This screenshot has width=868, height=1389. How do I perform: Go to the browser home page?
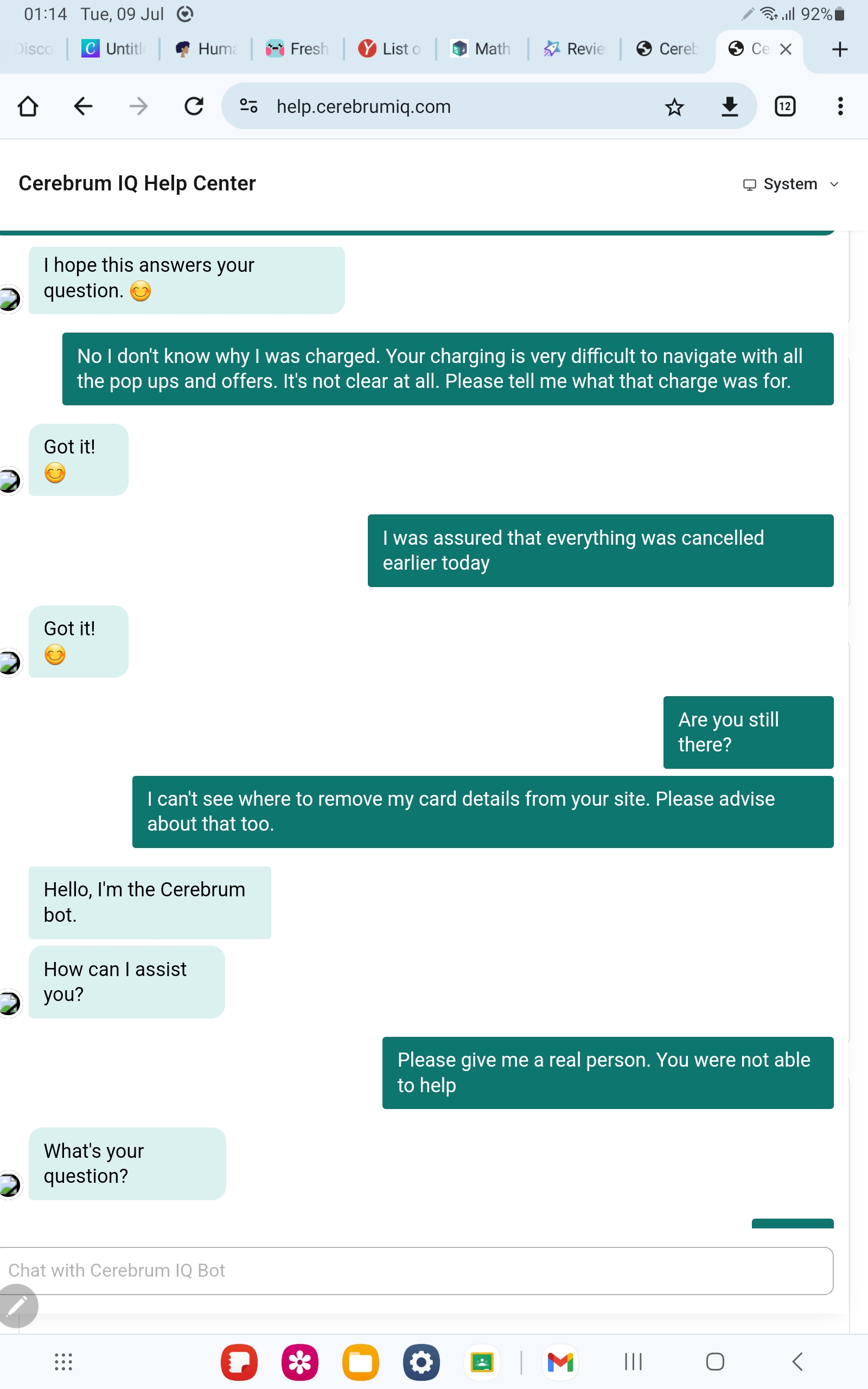point(28,106)
